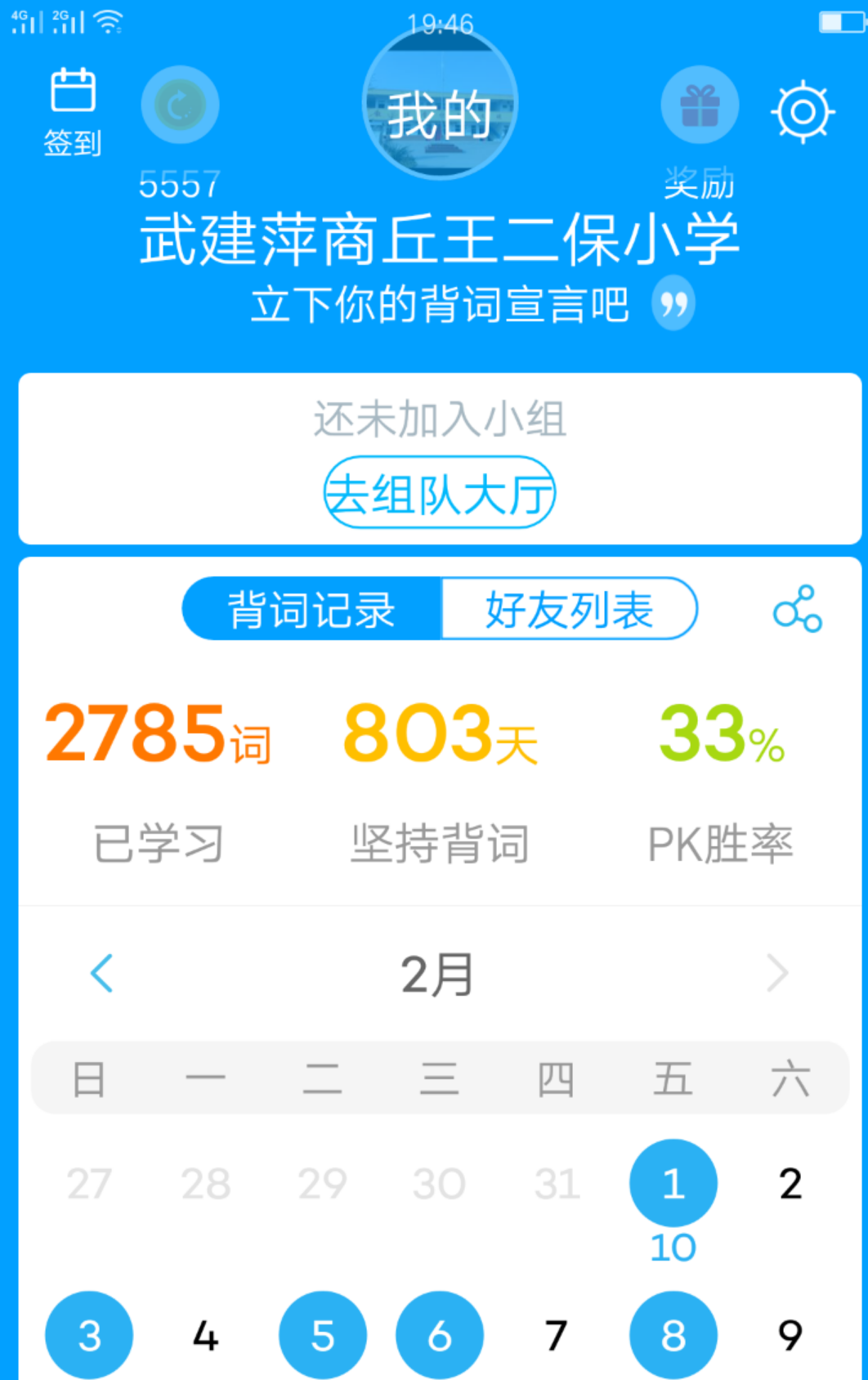Open the 奖励 rewards gift icon
Image resolution: width=868 pixels, height=1380 pixels.
(x=699, y=104)
